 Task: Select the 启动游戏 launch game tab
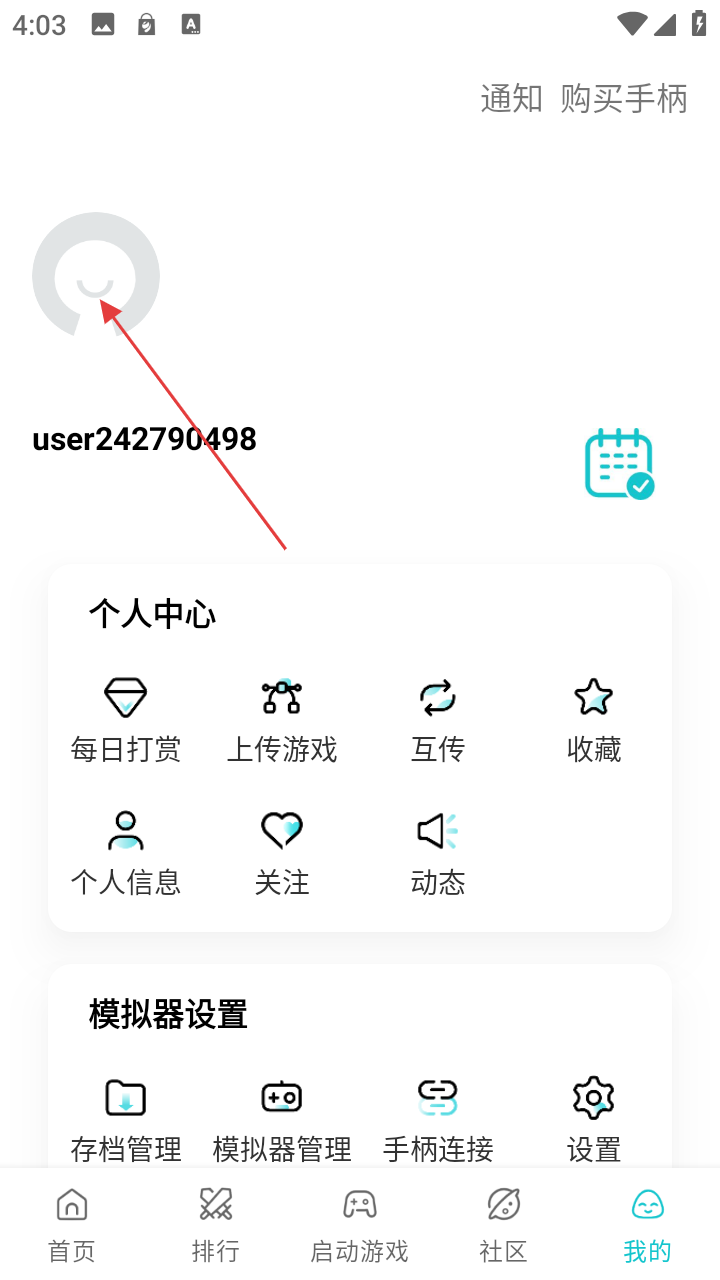tap(360, 1224)
